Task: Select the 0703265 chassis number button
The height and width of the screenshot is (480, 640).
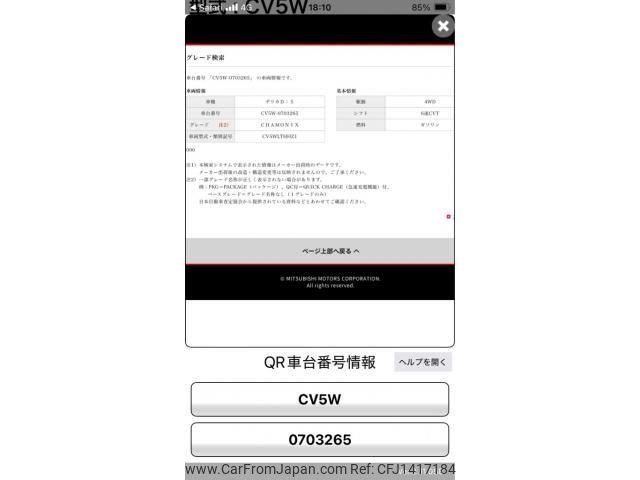Action: pos(320,439)
